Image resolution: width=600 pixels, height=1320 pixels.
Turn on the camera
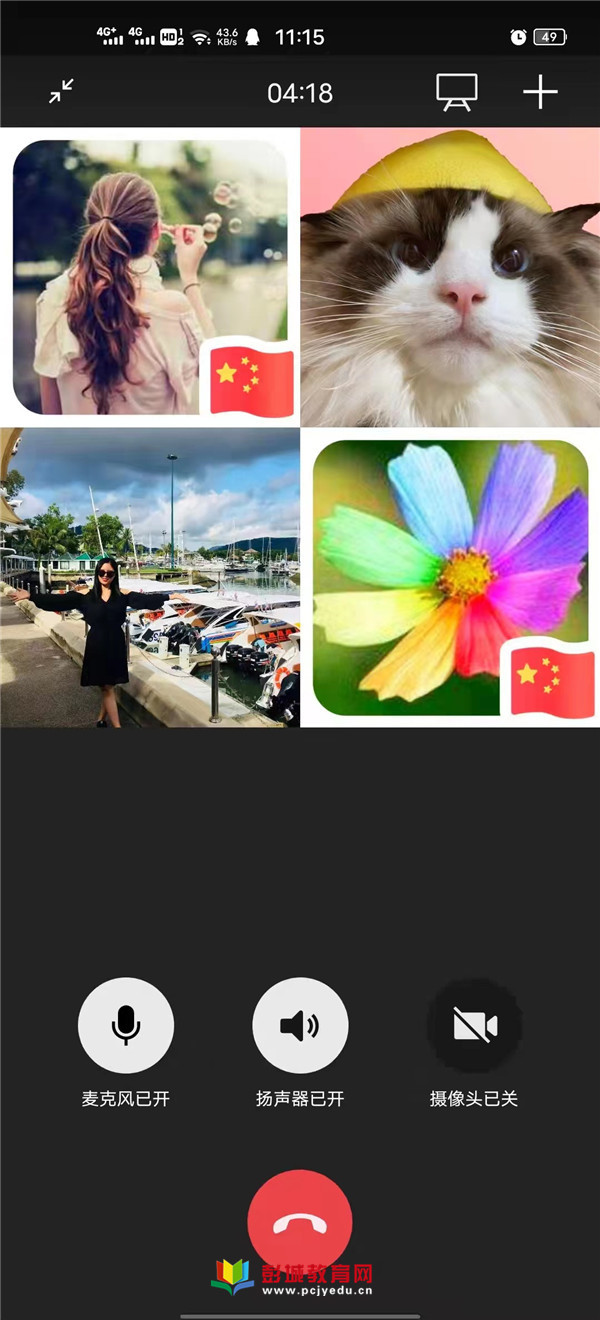[475, 1025]
